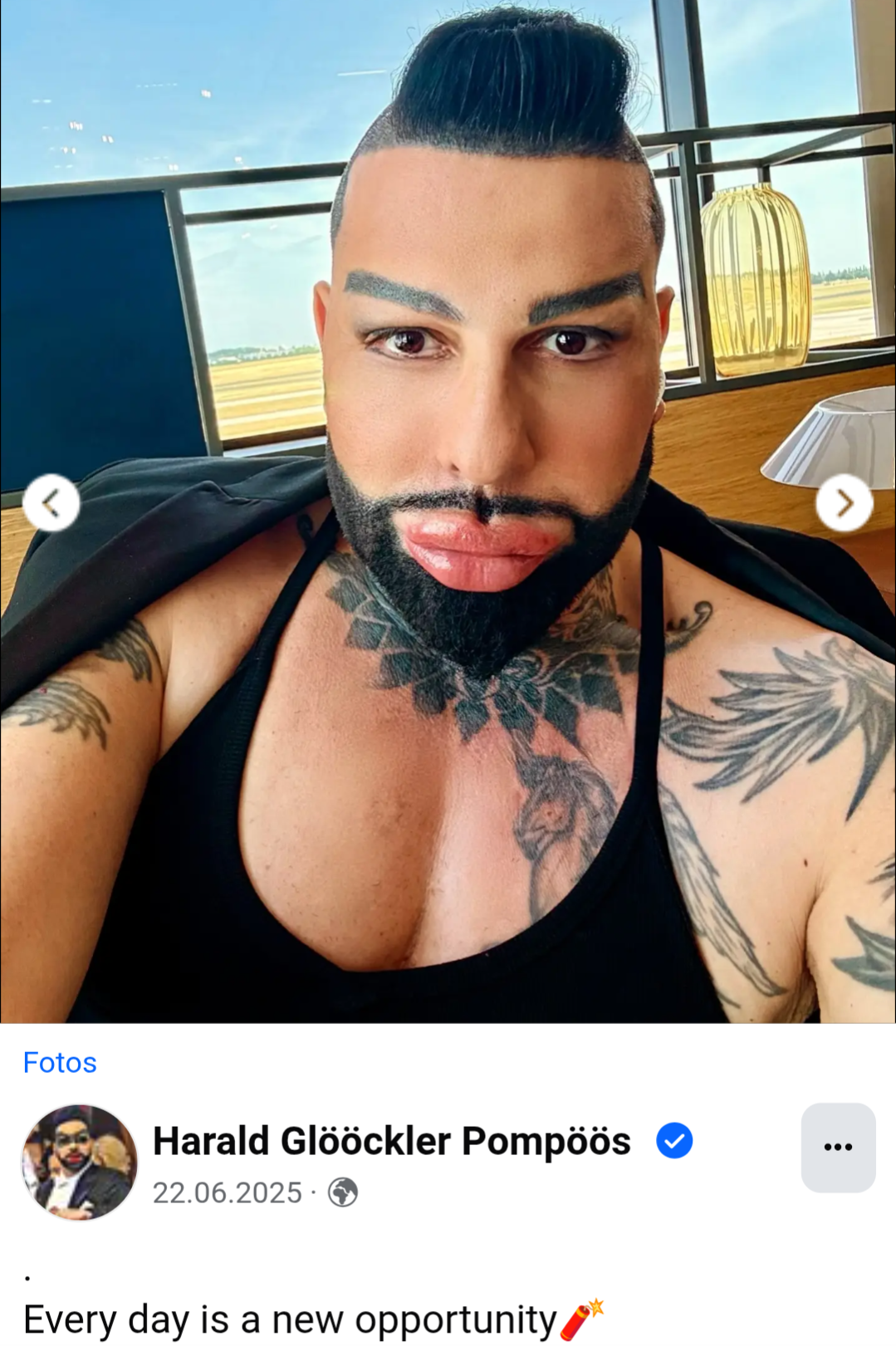Viewport: 896px width, 1346px height.
Task: Open the post's three-dot options menu
Action: click(838, 1147)
